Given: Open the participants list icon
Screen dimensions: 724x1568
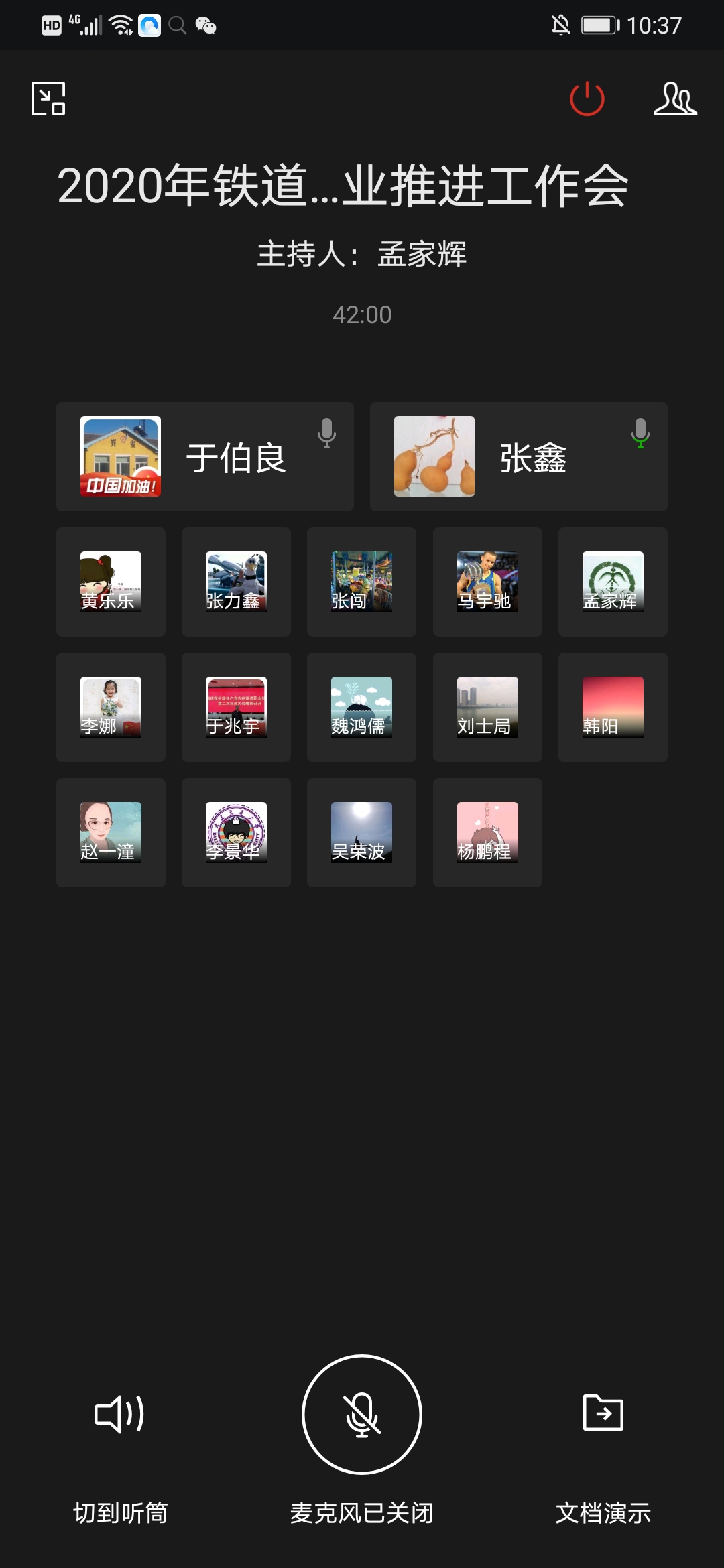Looking at the screenshot, I should [x=675, y=99].
